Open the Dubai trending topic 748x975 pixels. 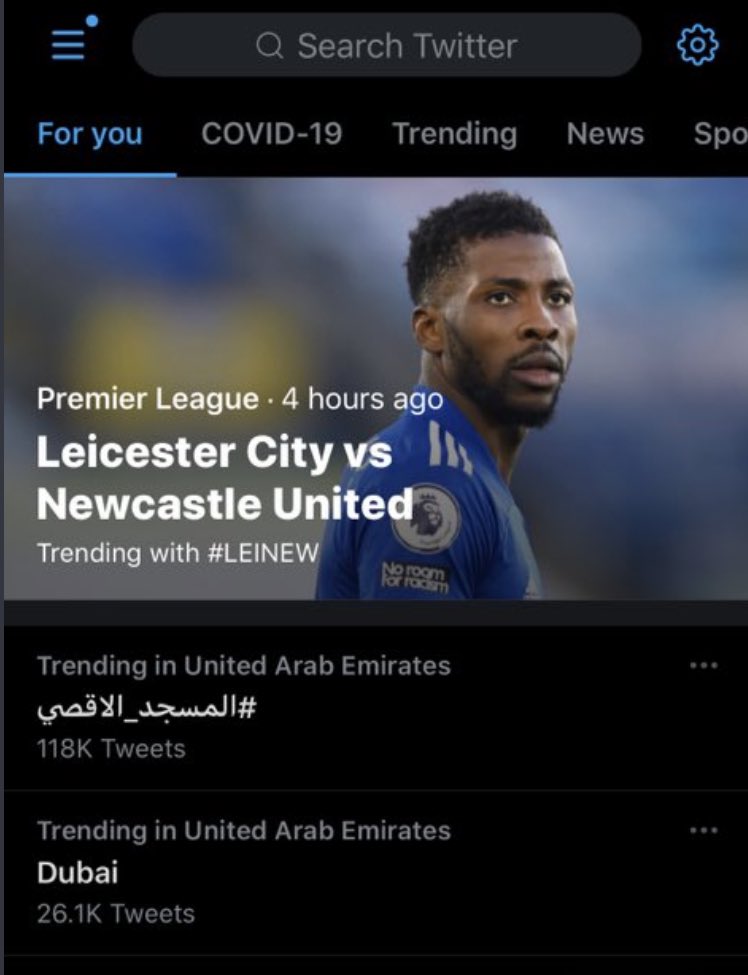[78, 872]
